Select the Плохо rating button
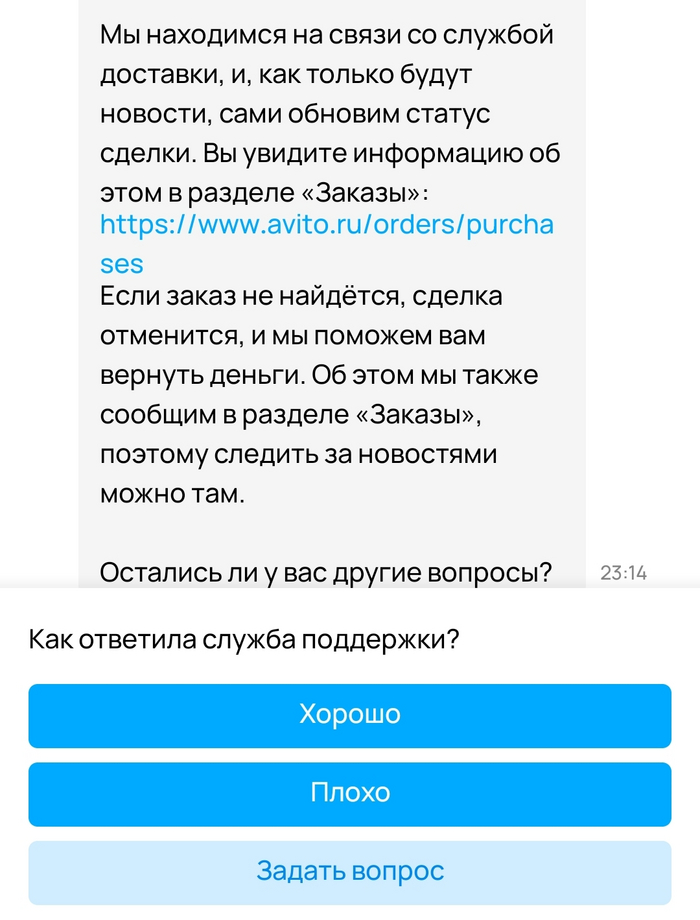The image size is (700, 920). (x=350, y=794)
